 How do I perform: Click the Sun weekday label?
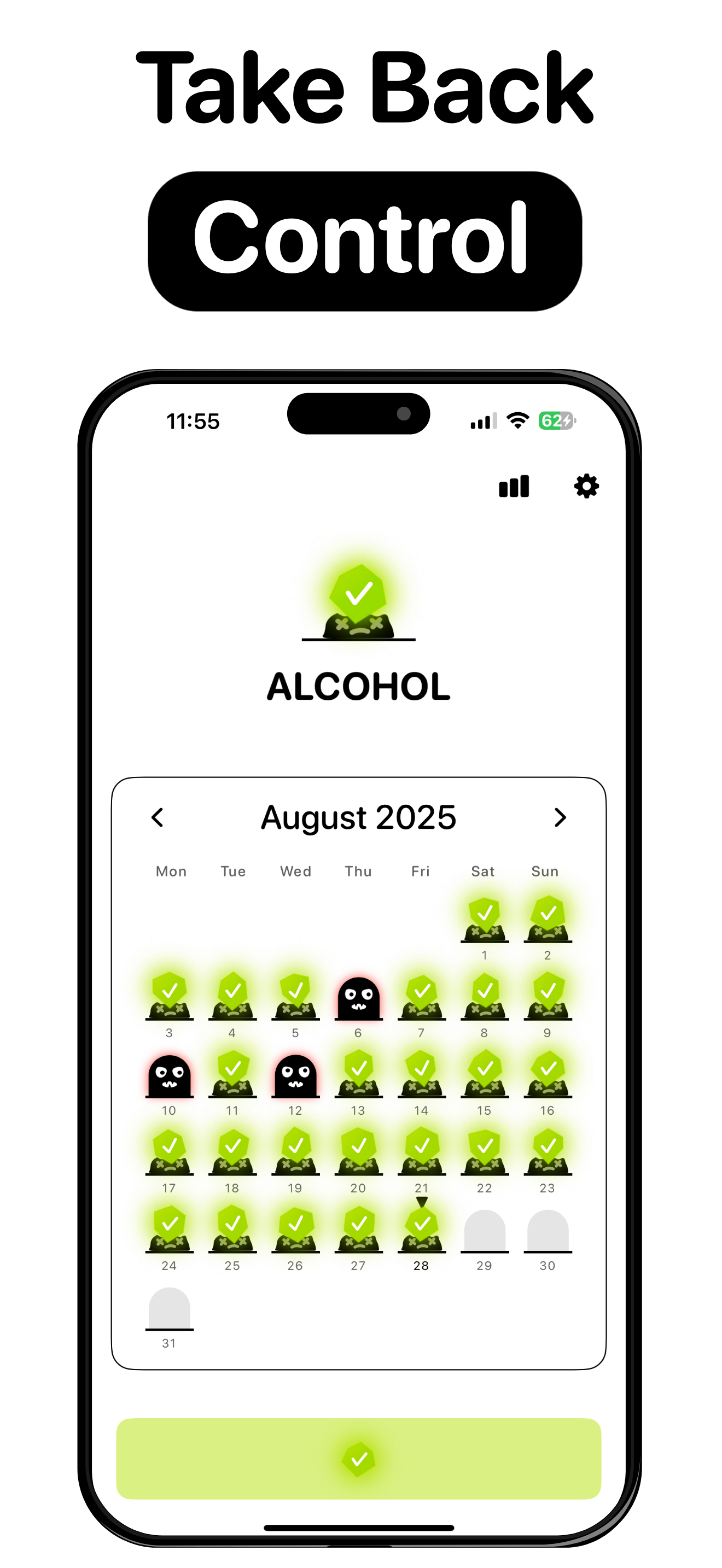(545, 871)
